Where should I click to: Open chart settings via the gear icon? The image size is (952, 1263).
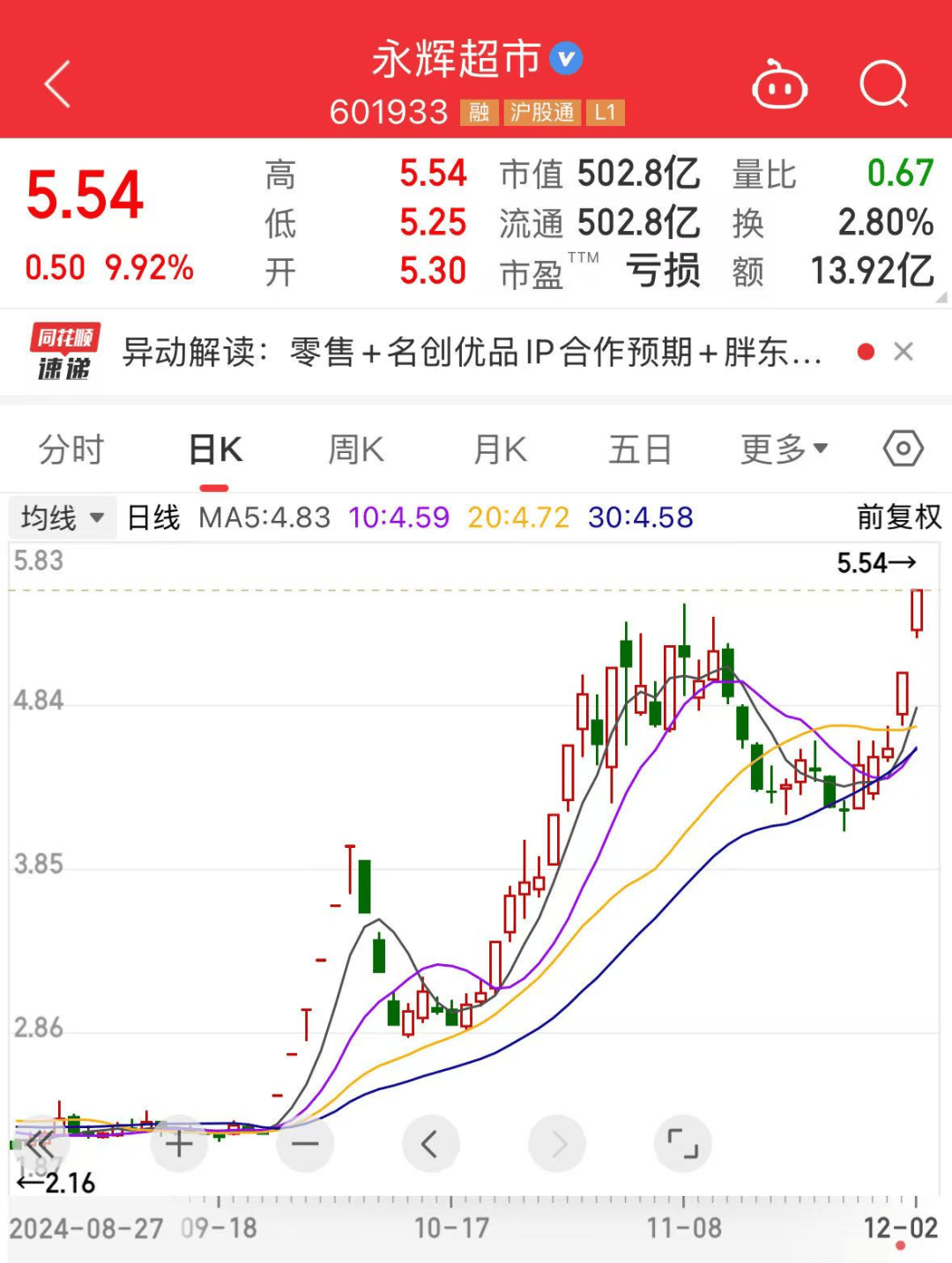[x=903, y=449]
